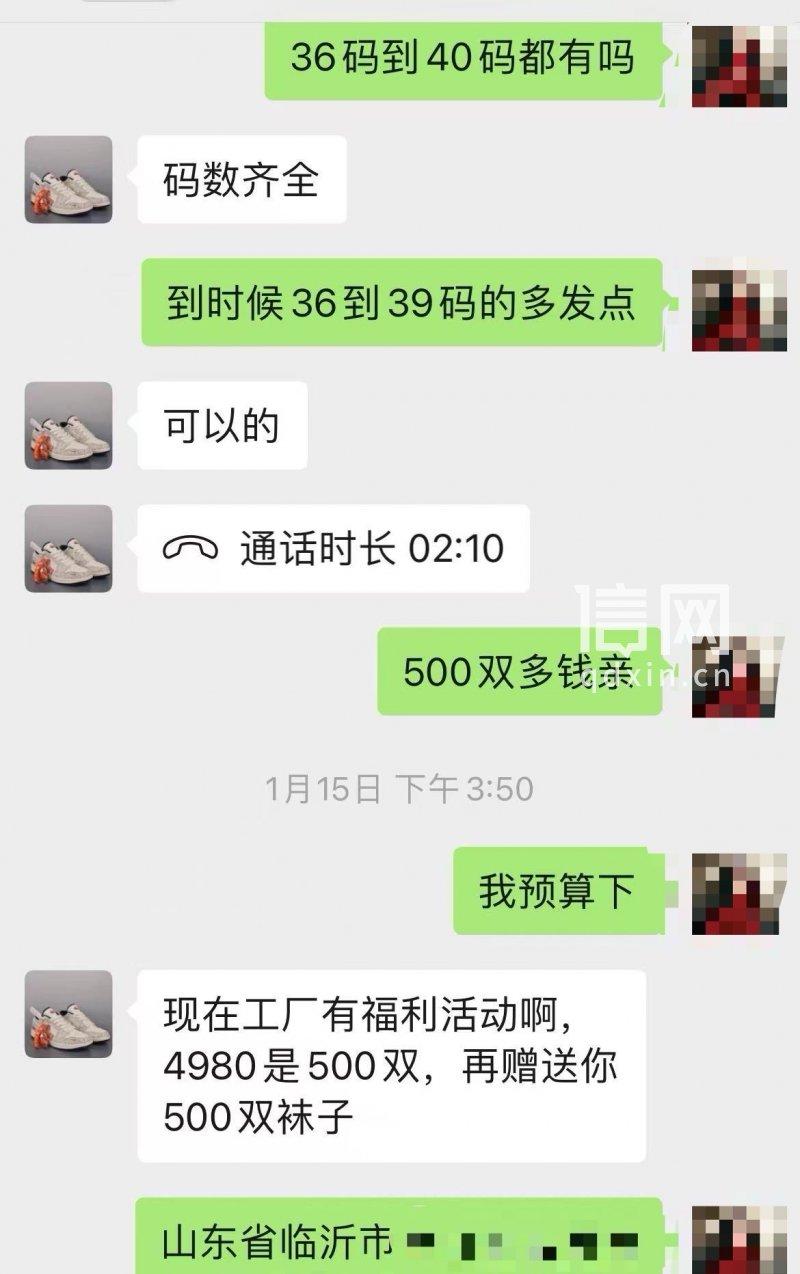Open your avatar beside 到时候36到39码的多发点

tap(739, 304)
